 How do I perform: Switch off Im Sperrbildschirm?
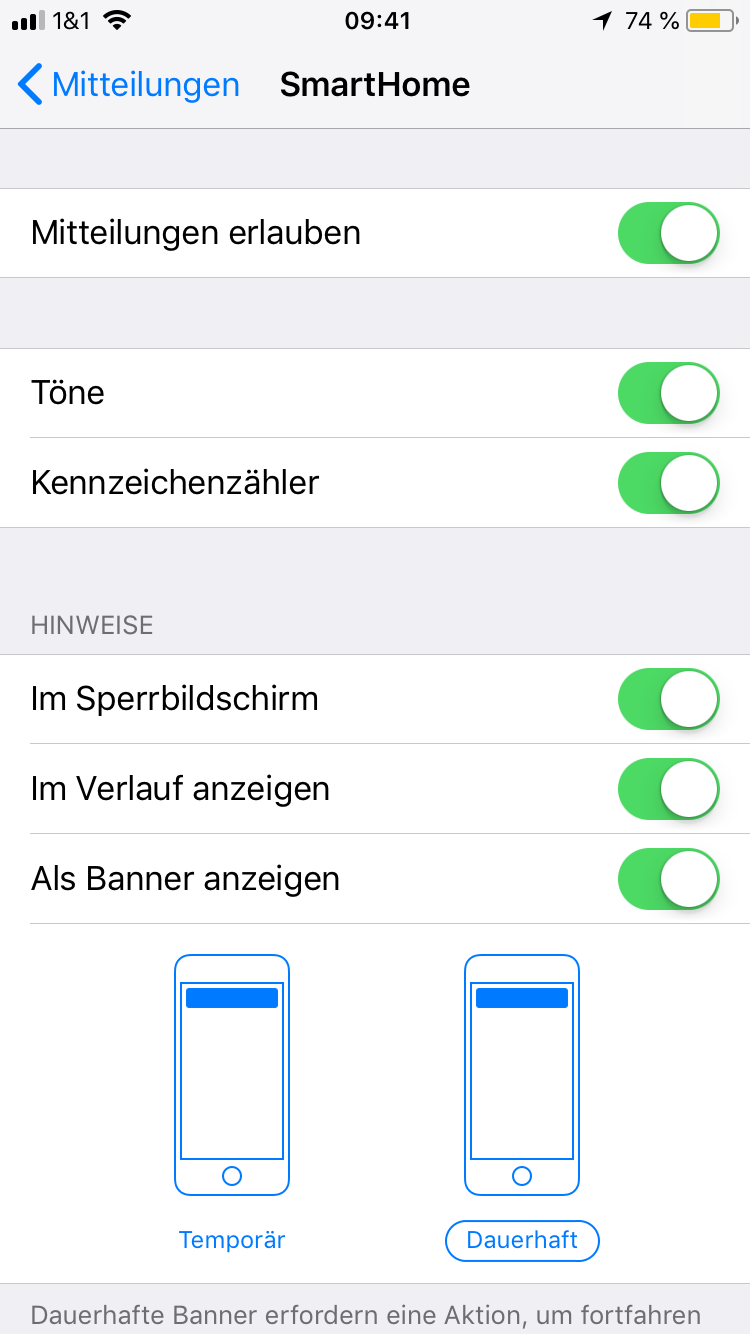(x=668, y=699)
